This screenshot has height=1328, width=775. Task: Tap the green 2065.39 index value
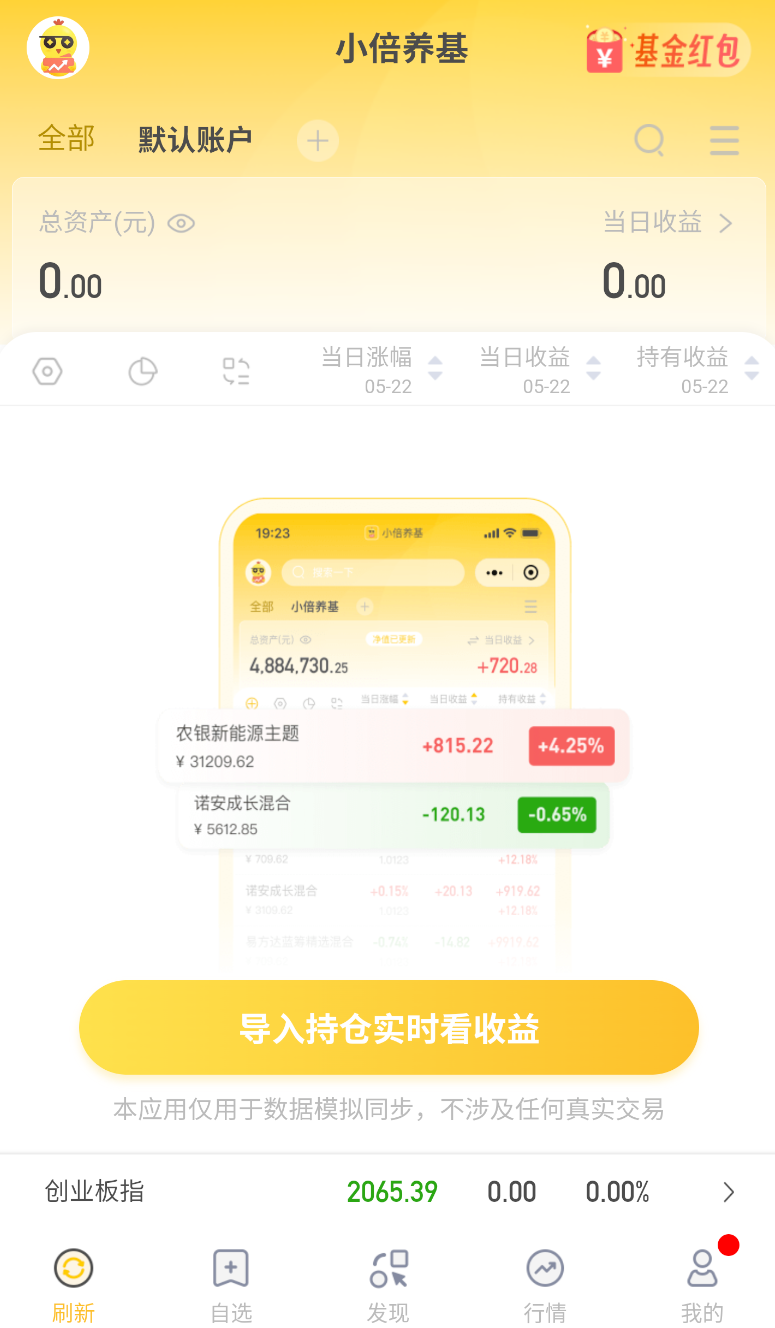[392, 1191]
